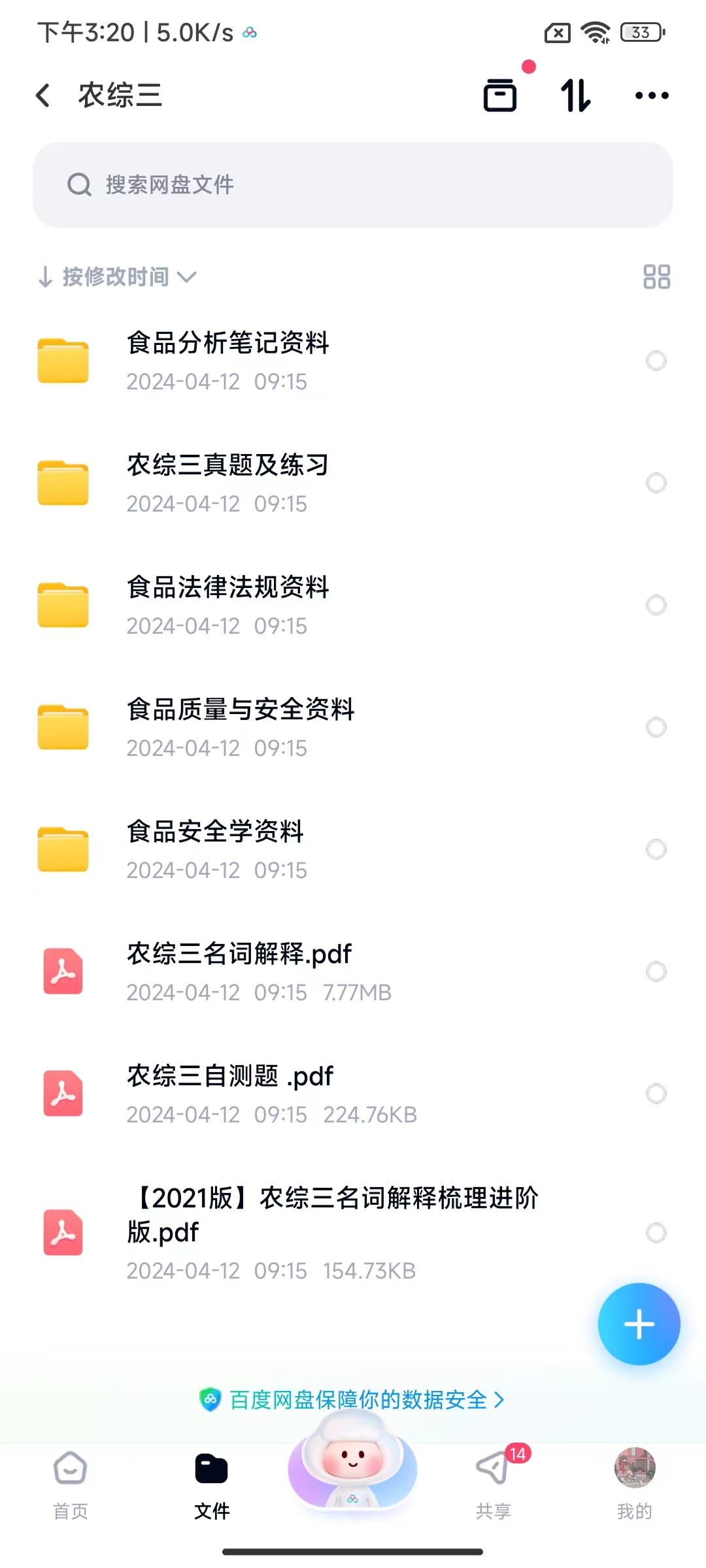Open the three-dot overflow menu

pos(652,95)
